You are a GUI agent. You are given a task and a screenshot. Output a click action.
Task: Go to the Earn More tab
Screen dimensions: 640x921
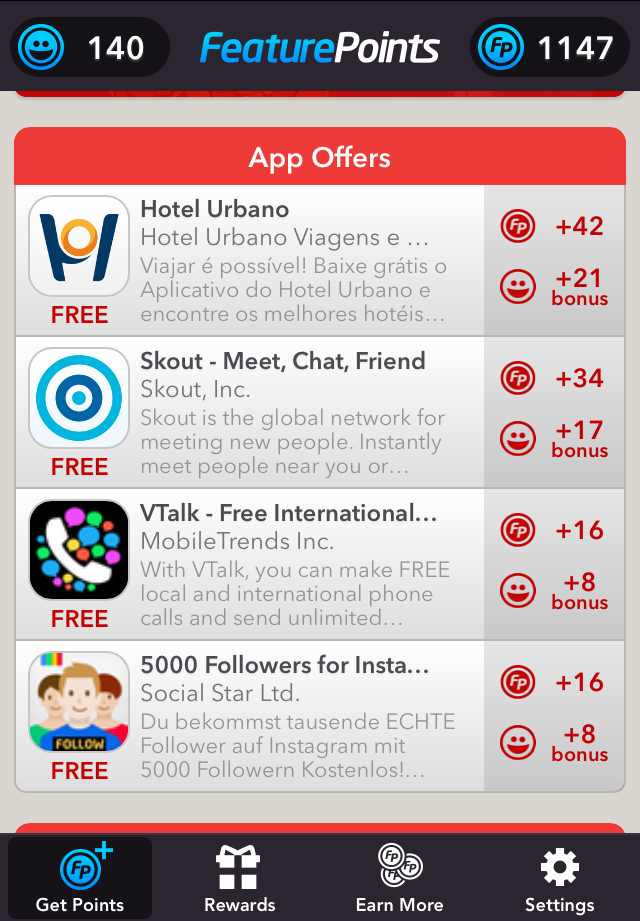pyautogui.click(x=399, y=877)
